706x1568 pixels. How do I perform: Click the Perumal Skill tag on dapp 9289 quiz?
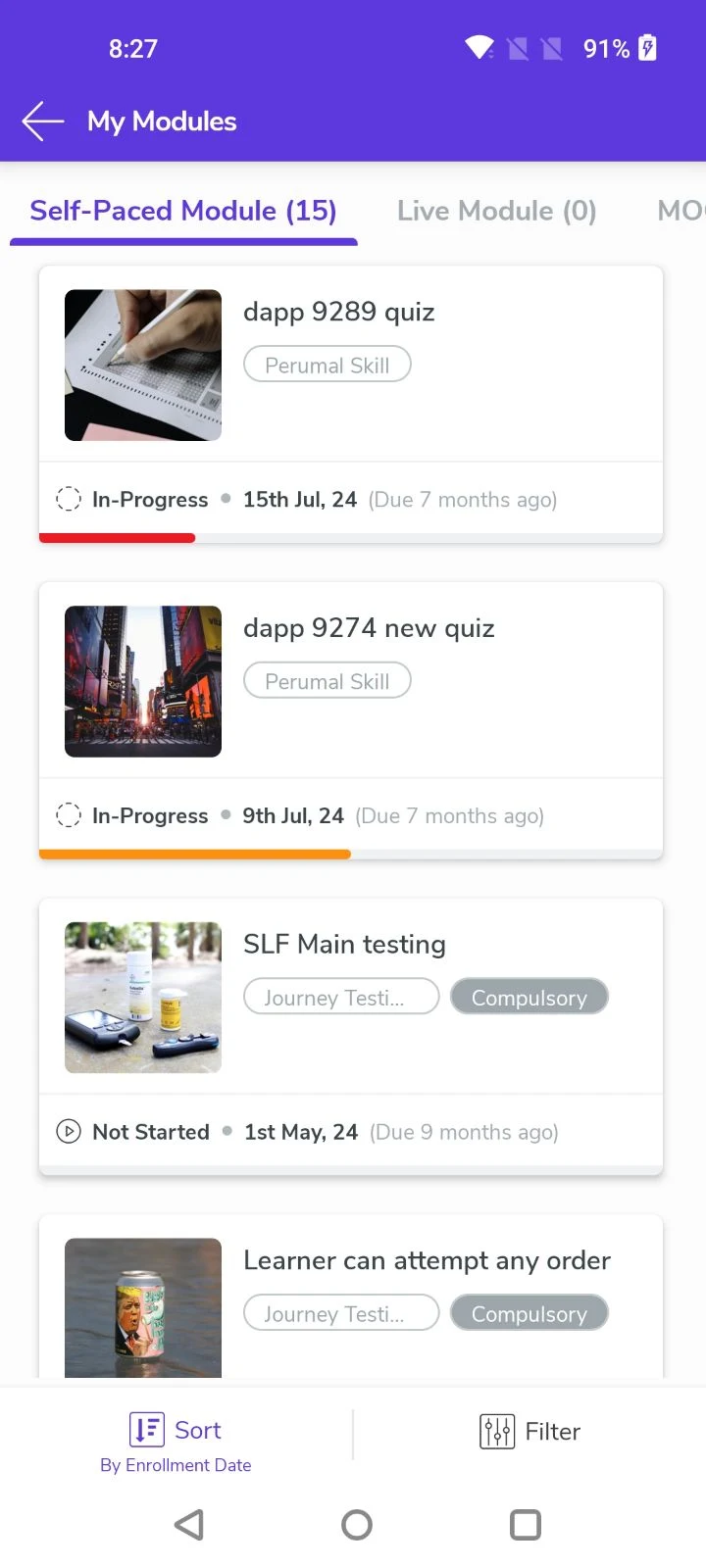point(328,364)
